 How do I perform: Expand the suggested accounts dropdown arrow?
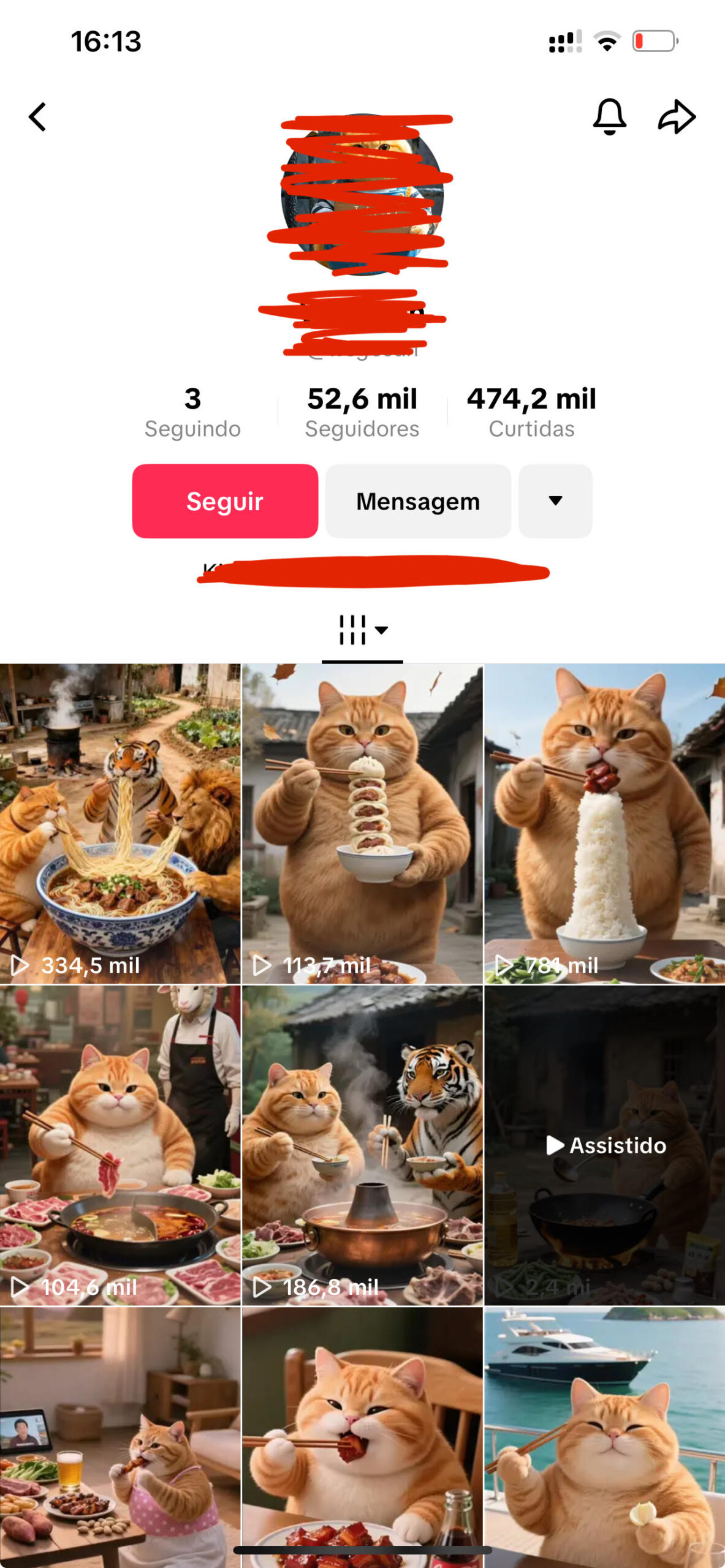coord(555,501)
